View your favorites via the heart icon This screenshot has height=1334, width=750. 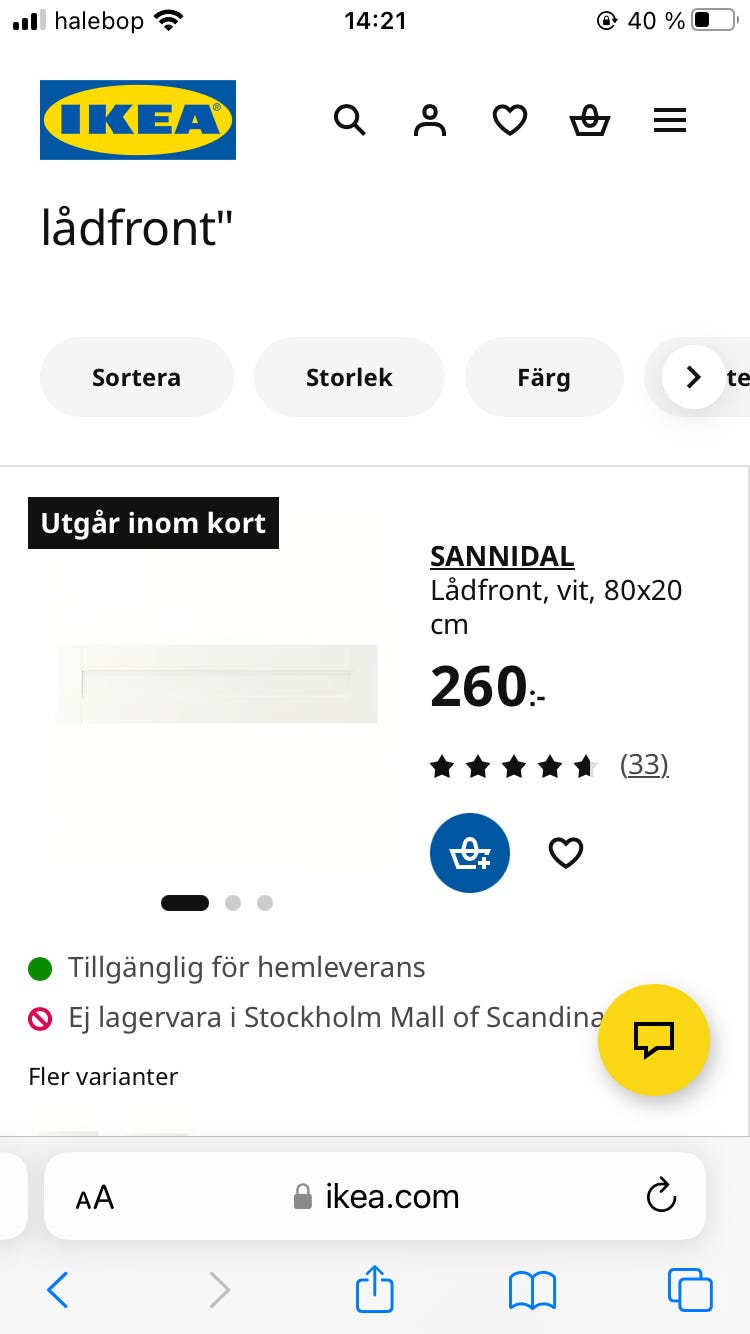click(x=510, y=120)
